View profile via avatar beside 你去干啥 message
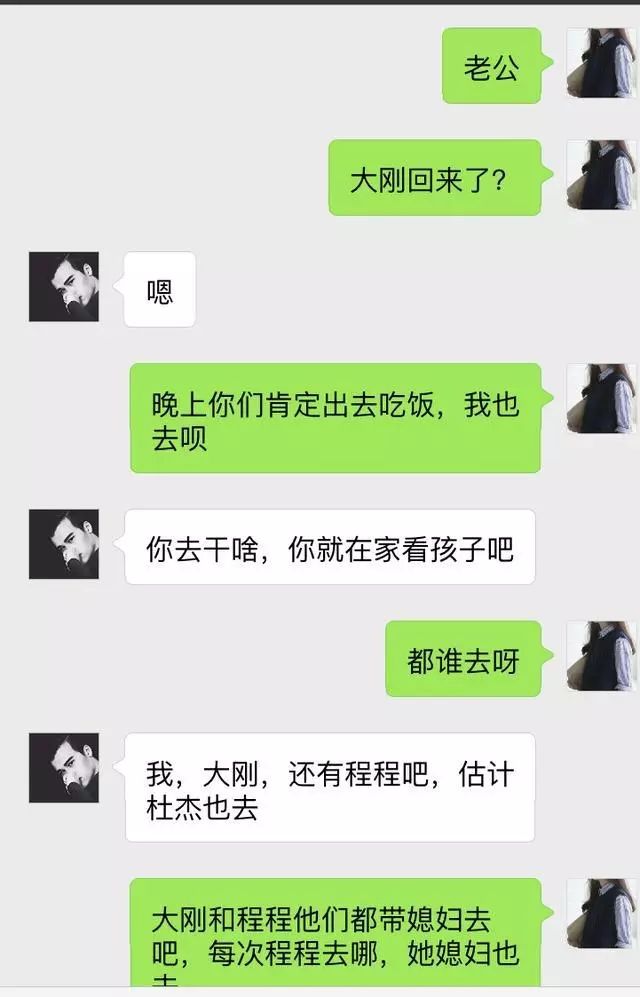Image resolution: width=640 pixels, height=997 pixels. pos(64,544)
